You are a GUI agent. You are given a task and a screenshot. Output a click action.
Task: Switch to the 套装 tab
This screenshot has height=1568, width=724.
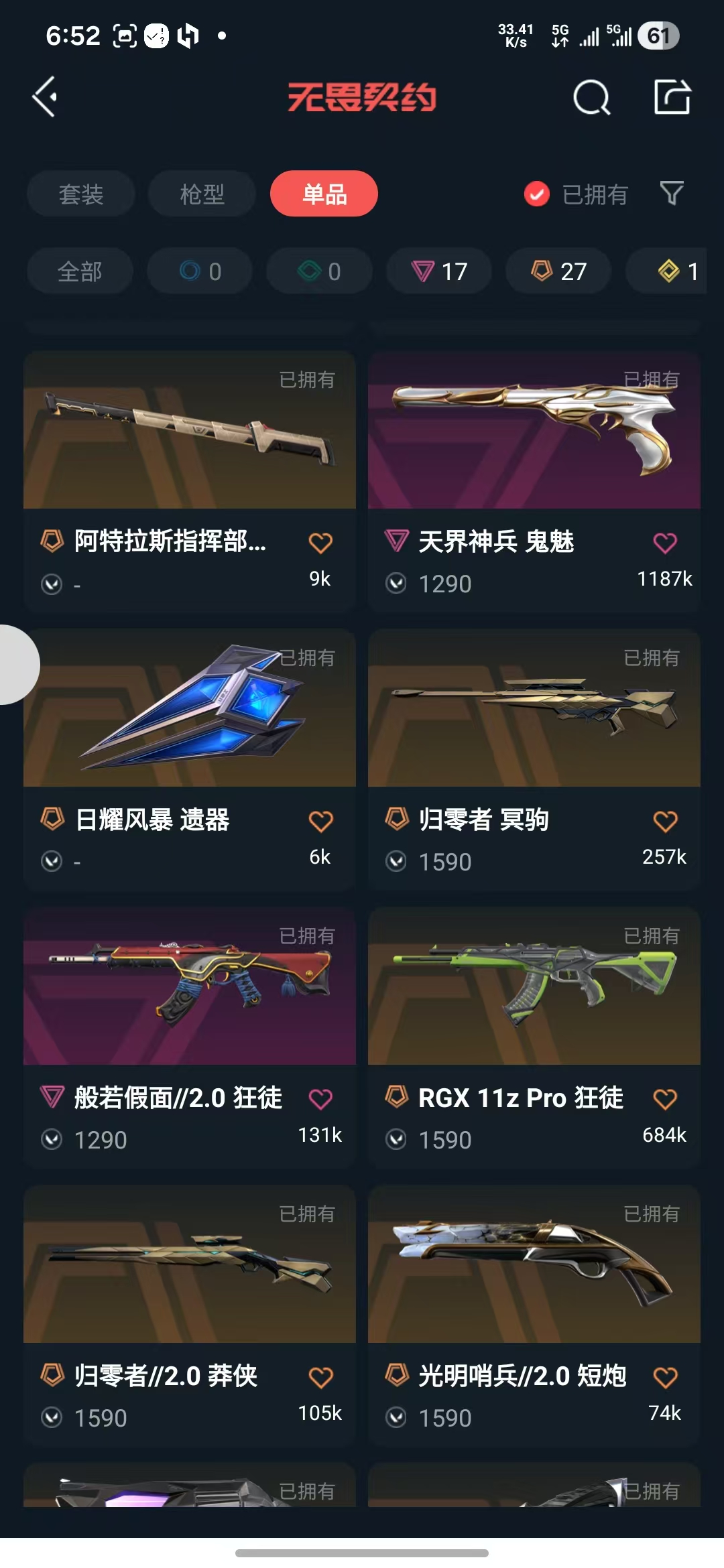coord(81,194)
